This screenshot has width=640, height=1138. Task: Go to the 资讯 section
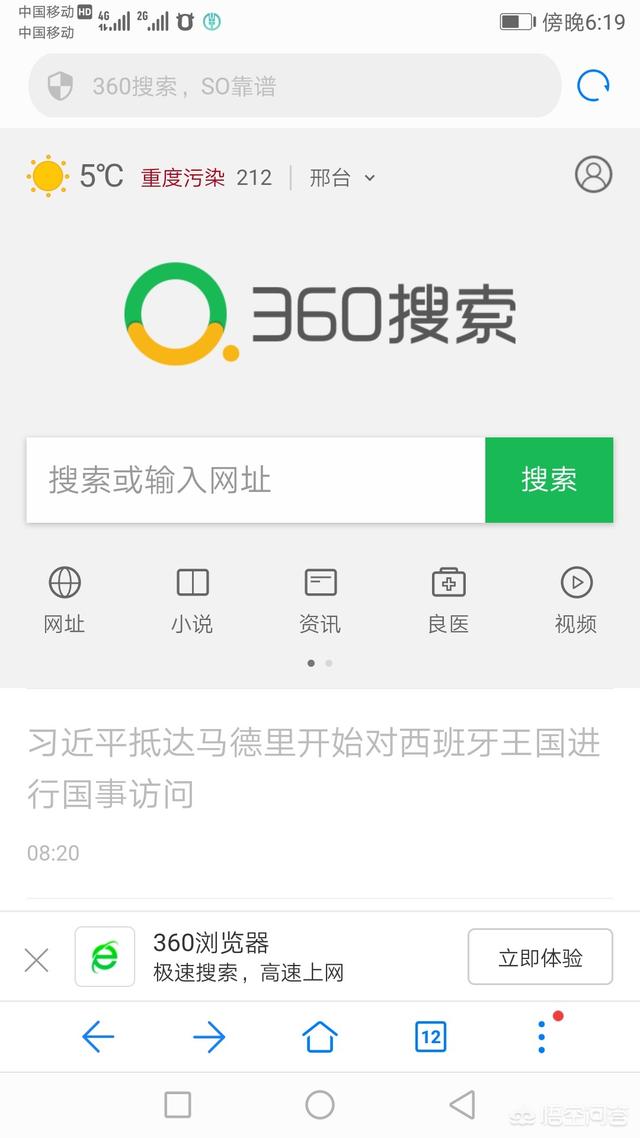click(320, 600)
